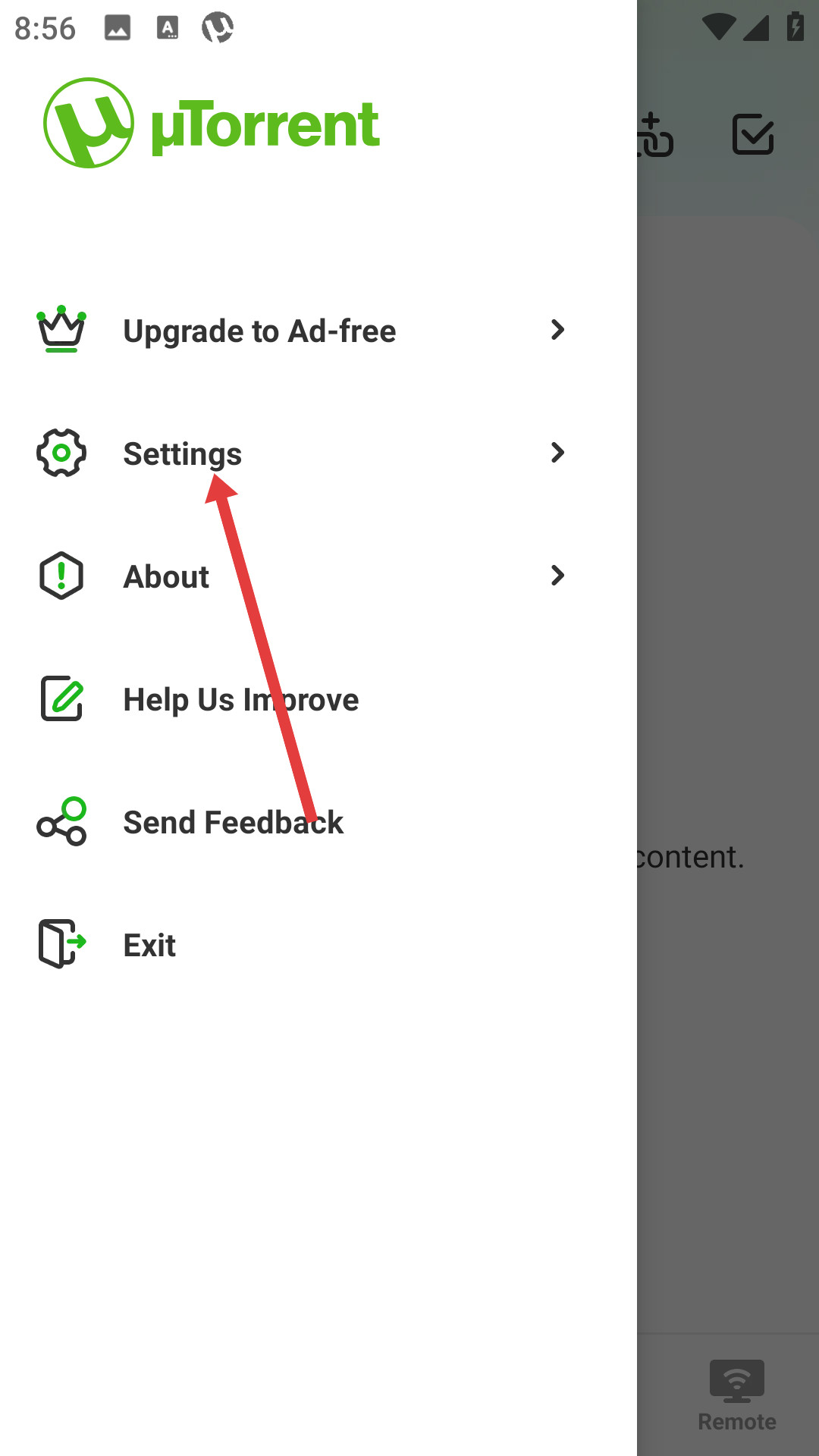Open the Settings menu item
The width and height of the screenshot is (819, 1456).
[x=182, y=454]
